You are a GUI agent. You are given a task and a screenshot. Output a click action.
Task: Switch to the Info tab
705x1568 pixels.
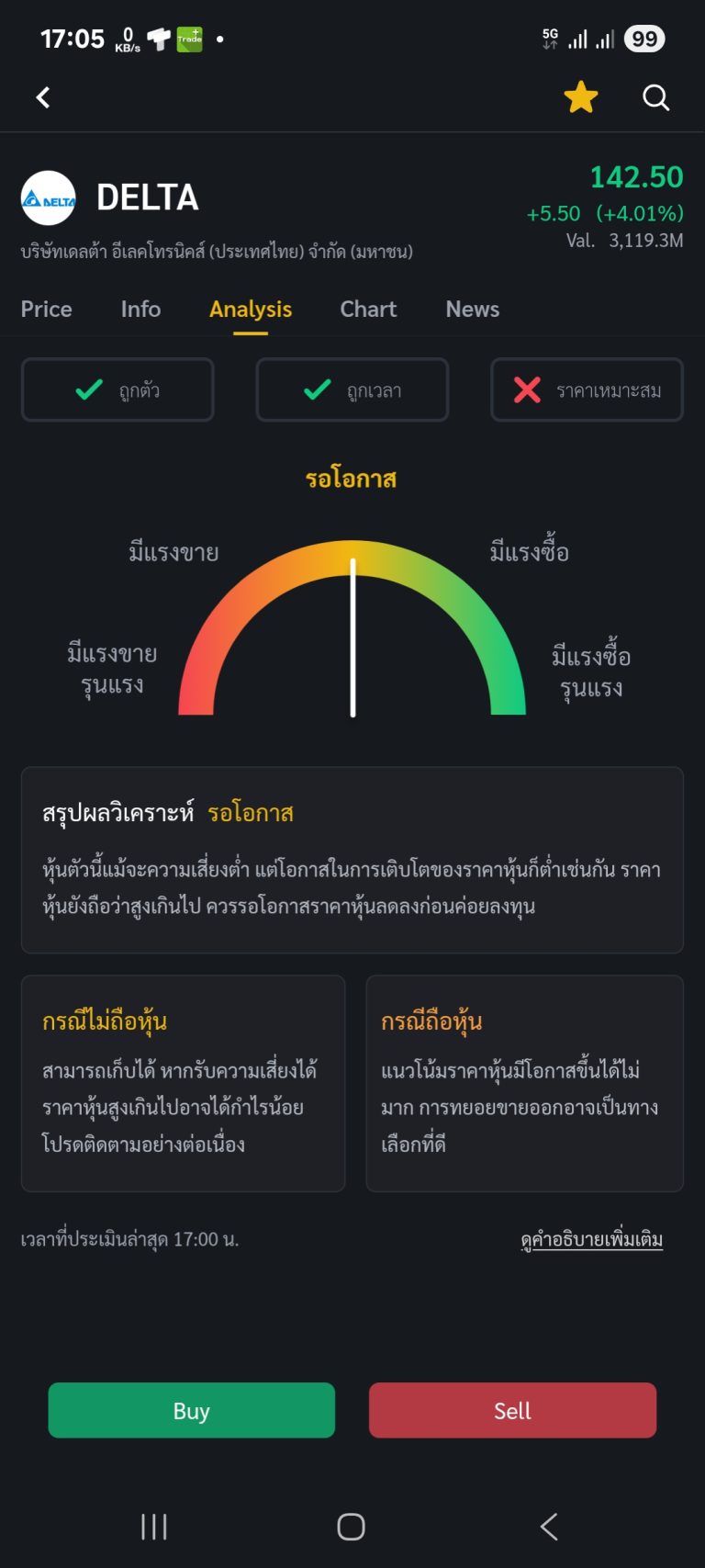140,310
